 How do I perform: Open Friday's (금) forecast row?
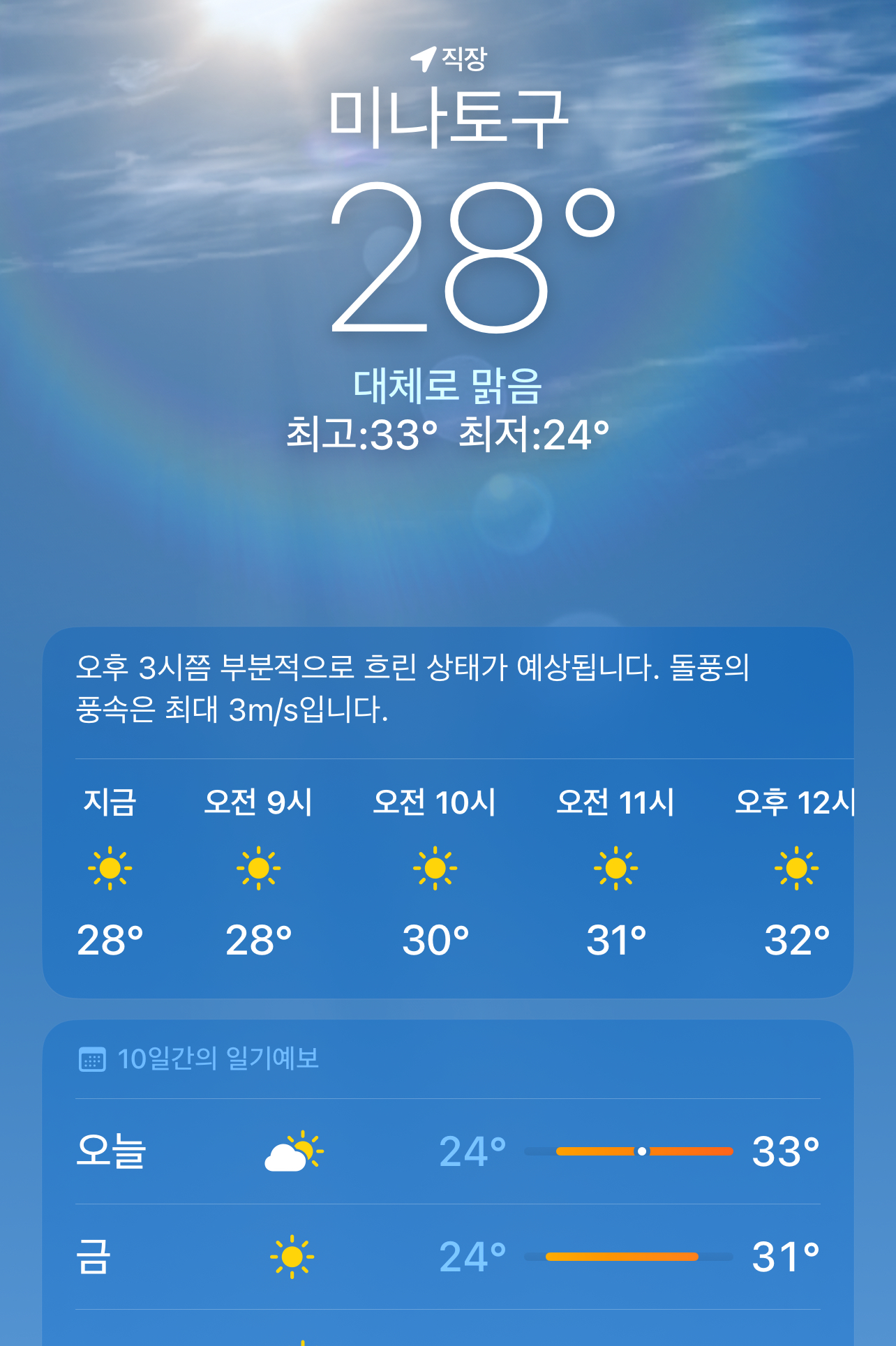click(447, 1257)
